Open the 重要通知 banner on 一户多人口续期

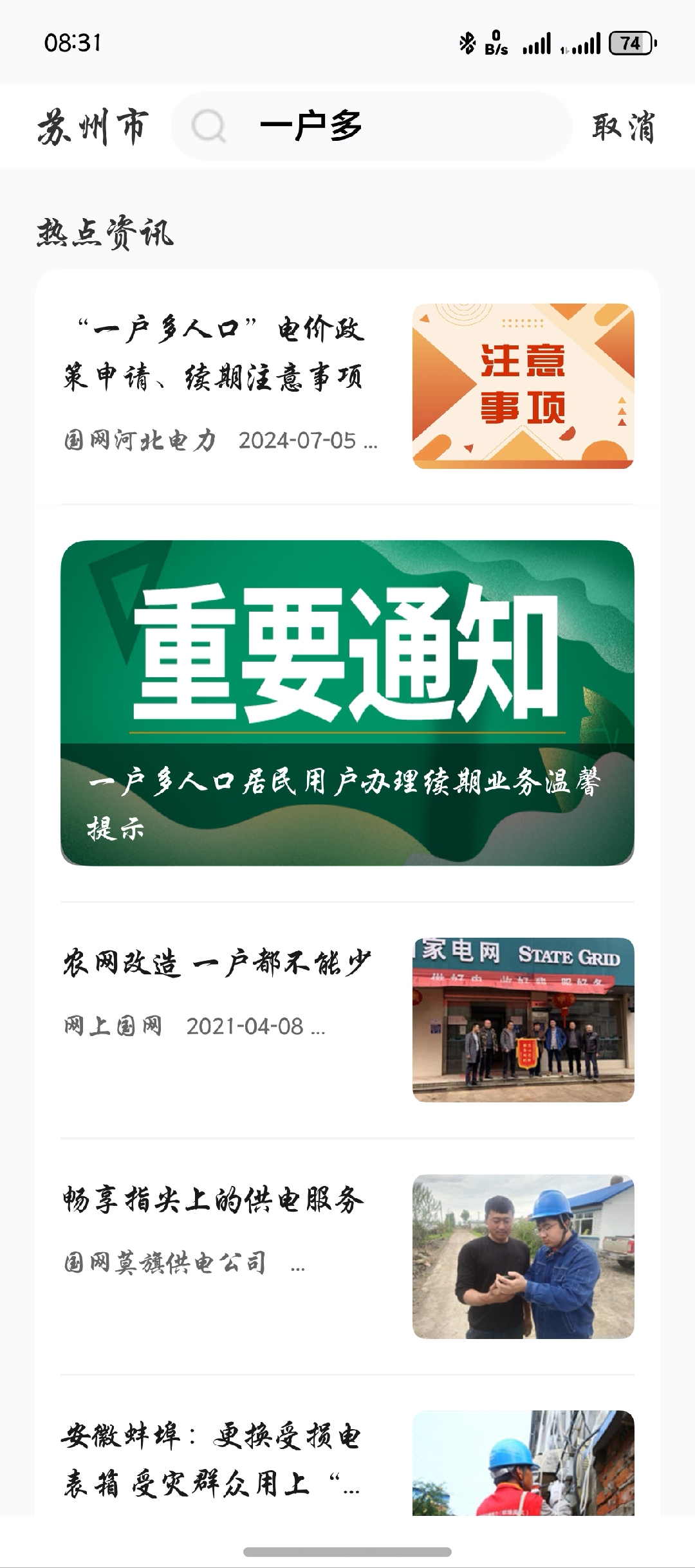click(x=347, y=703)
